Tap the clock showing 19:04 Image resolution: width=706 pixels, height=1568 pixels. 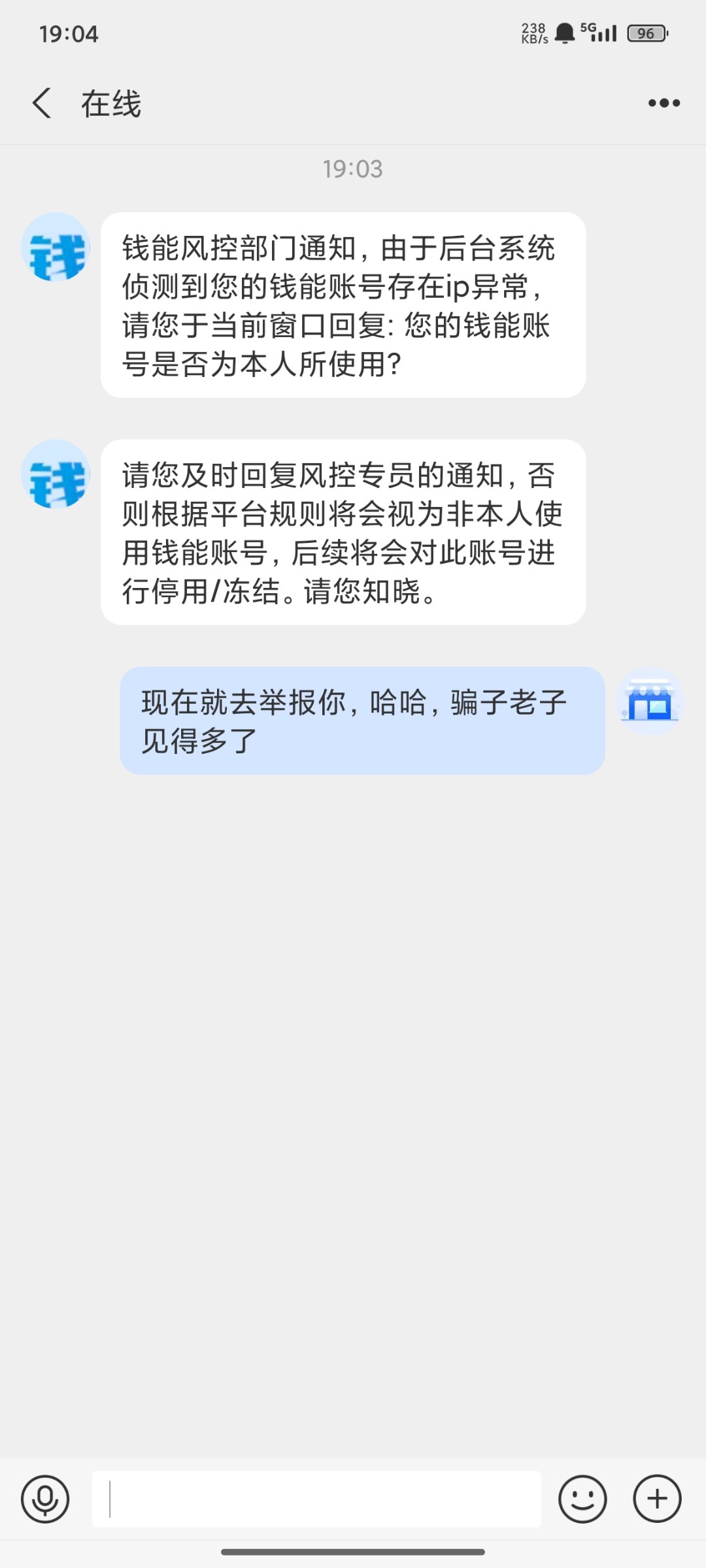coord(69,34)
